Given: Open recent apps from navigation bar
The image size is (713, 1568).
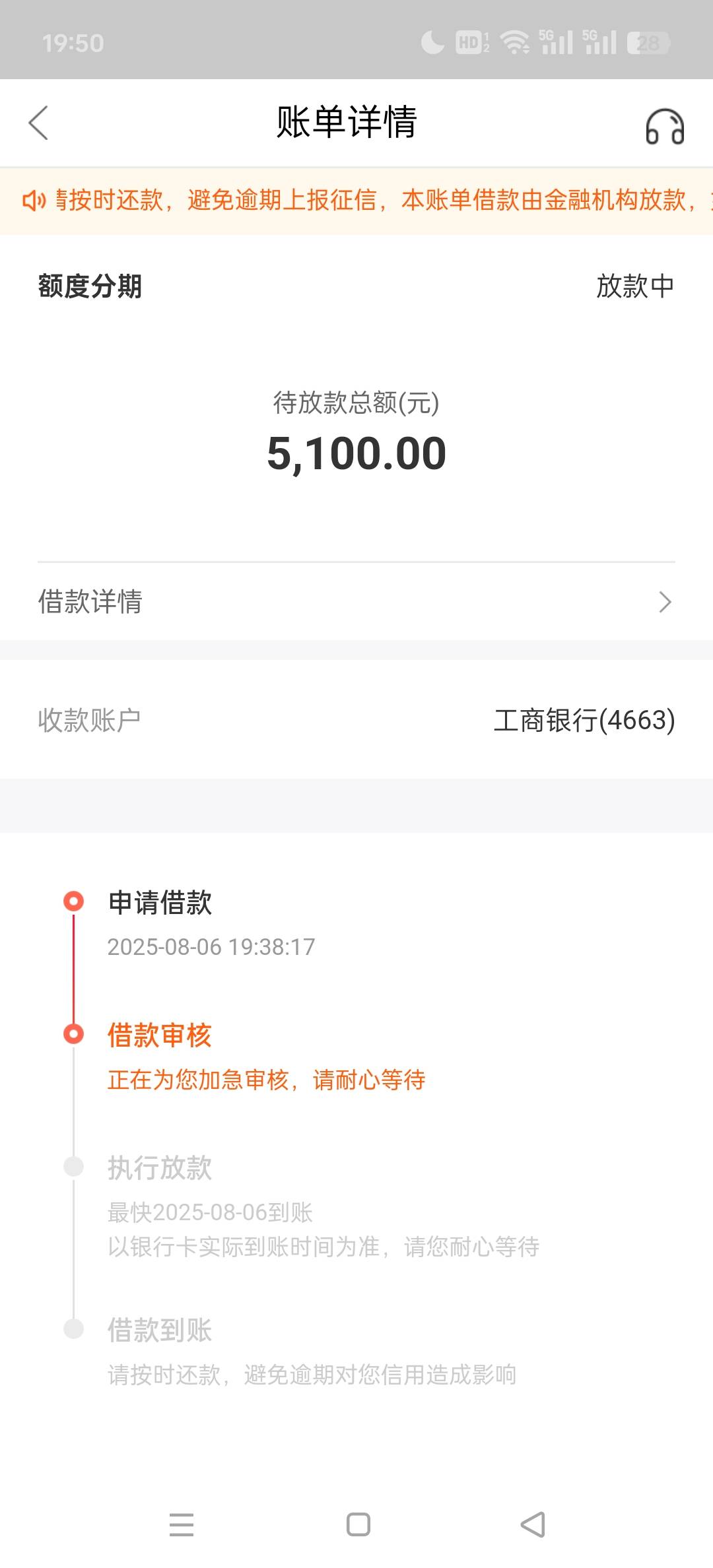Looking at the screenshot, I should 182,1524.
